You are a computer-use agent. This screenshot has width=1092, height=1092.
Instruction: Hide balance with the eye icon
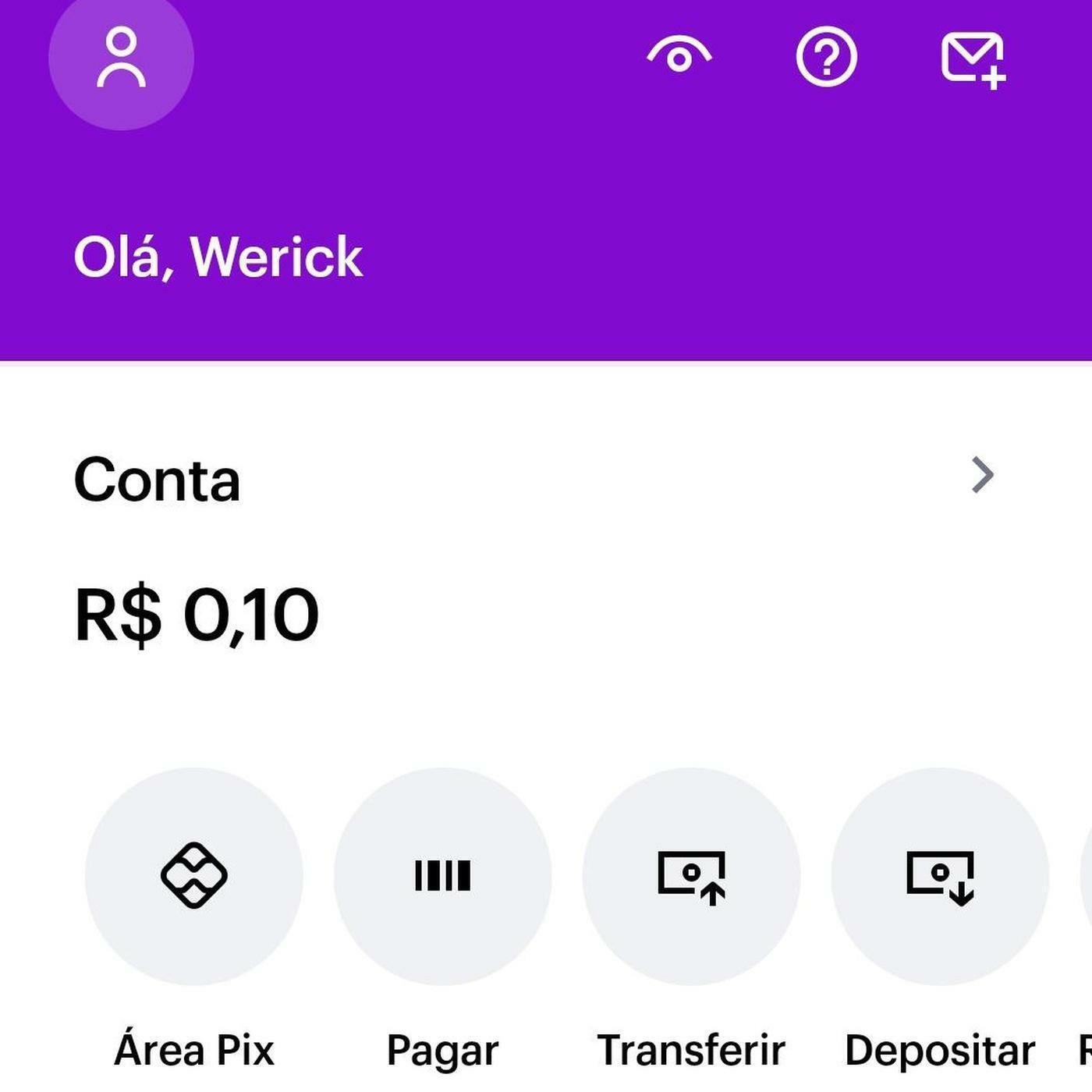pos(679,57)
